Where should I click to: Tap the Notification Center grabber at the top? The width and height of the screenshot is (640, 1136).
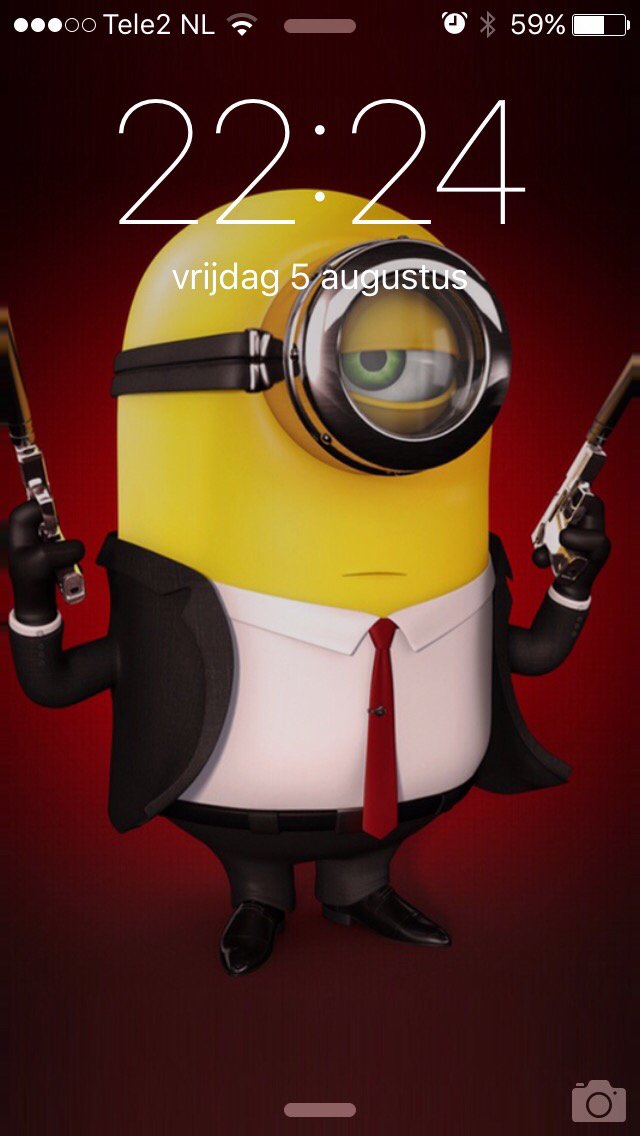pos(320,26)
